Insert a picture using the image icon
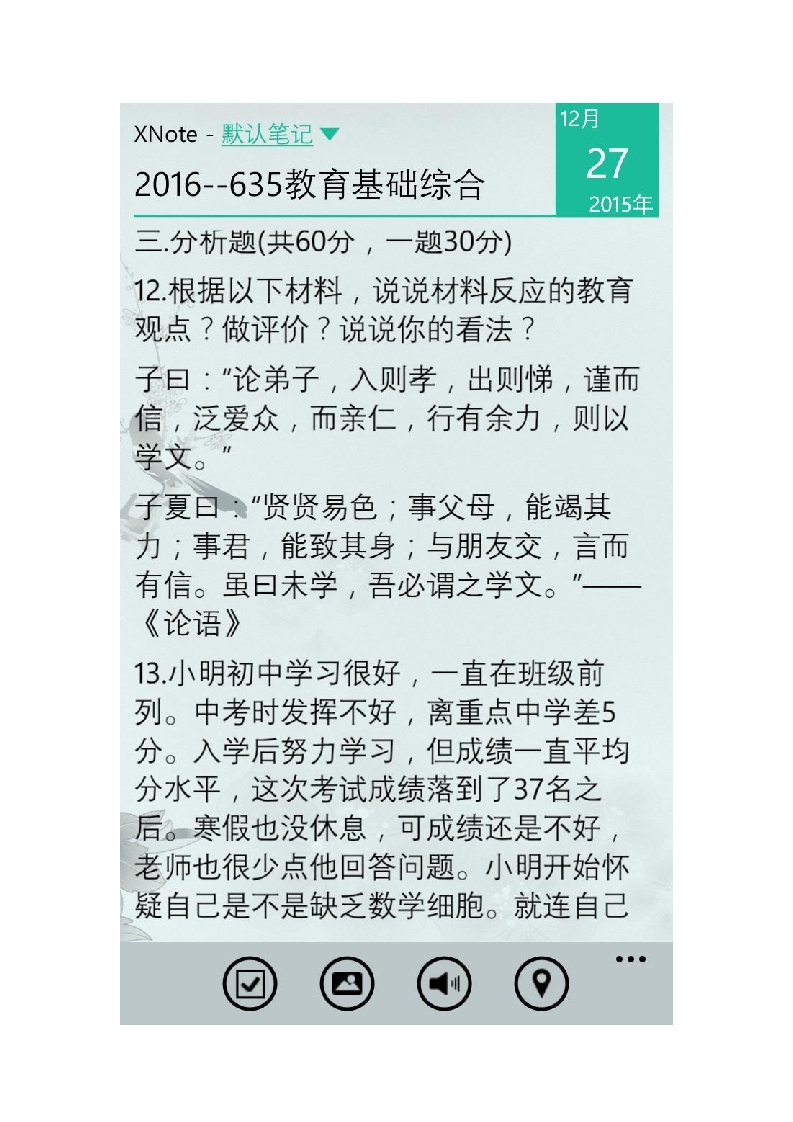Viewport: 793px width, 1122px height. [346, 983]
